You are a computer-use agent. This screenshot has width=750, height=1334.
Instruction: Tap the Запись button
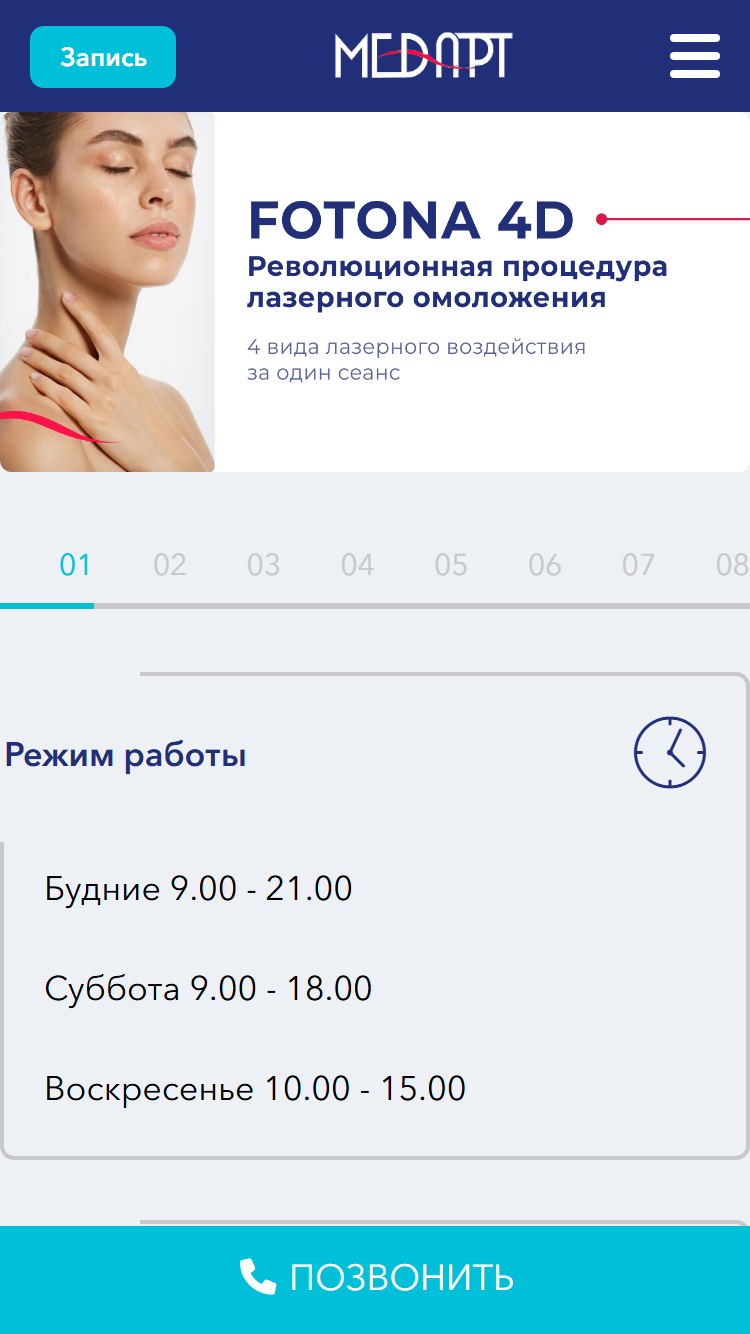[x=103, y=57]
